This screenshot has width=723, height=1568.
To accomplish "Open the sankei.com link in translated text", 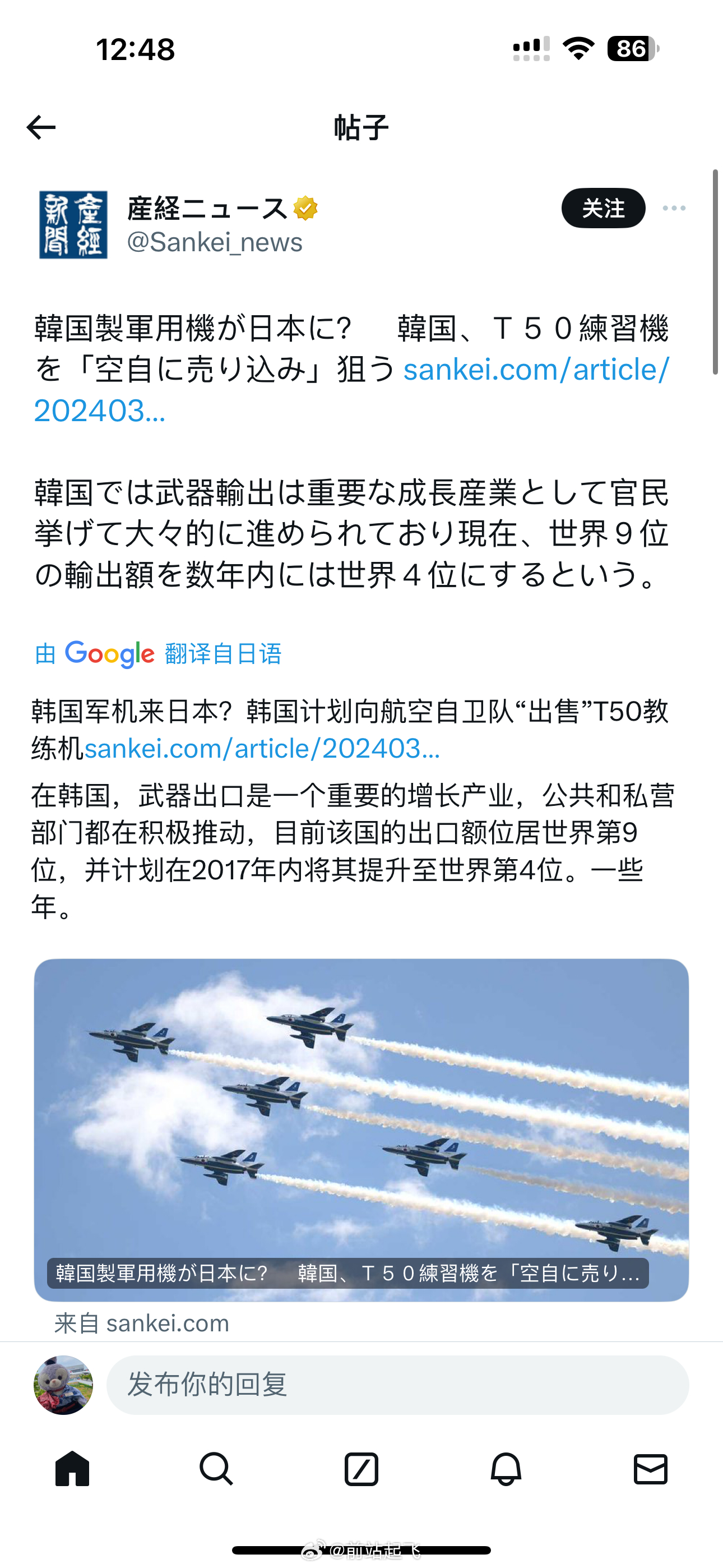I will (x=262, y=749).
